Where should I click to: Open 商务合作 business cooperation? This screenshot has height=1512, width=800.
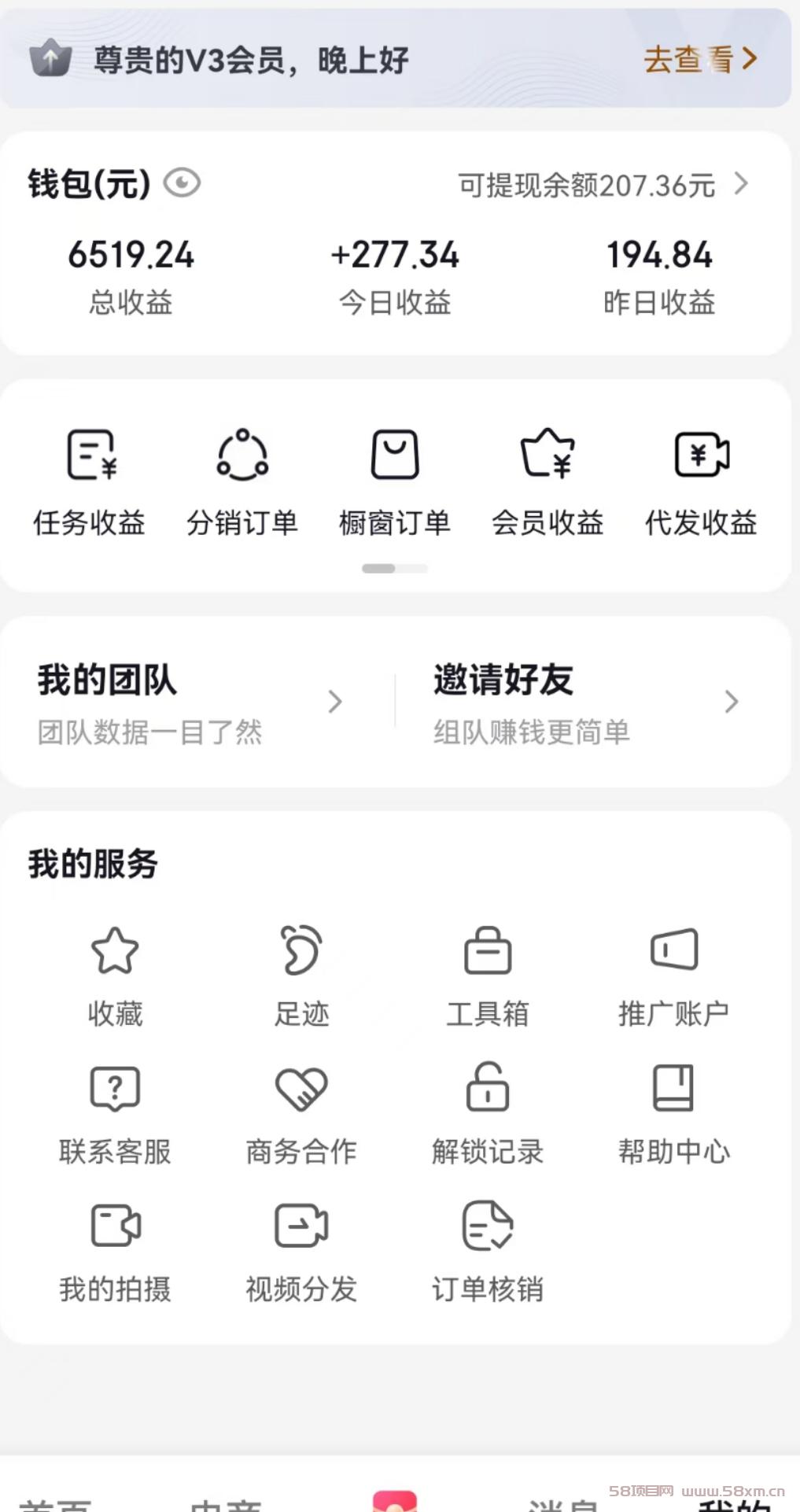pos(301,1115)
